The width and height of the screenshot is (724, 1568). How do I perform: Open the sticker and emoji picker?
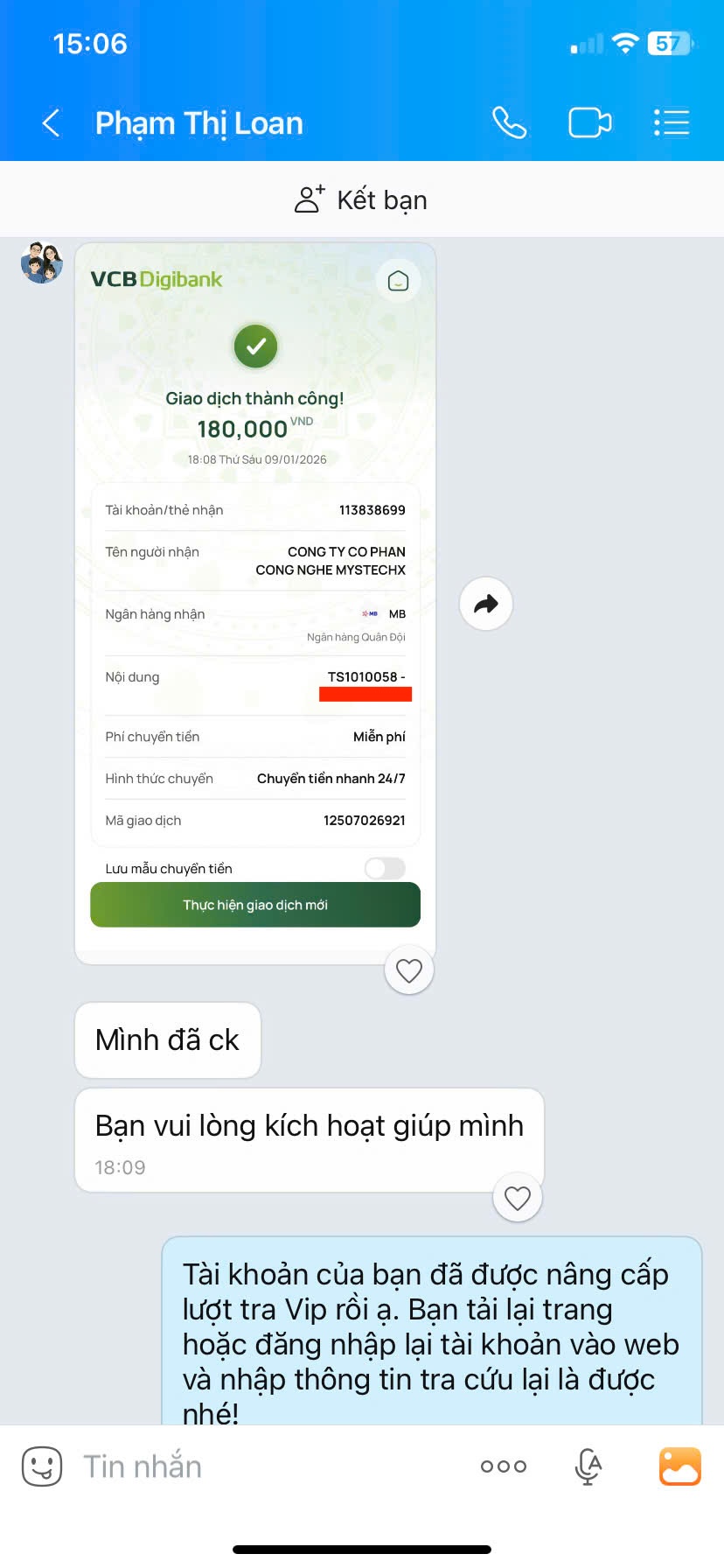42,1466
